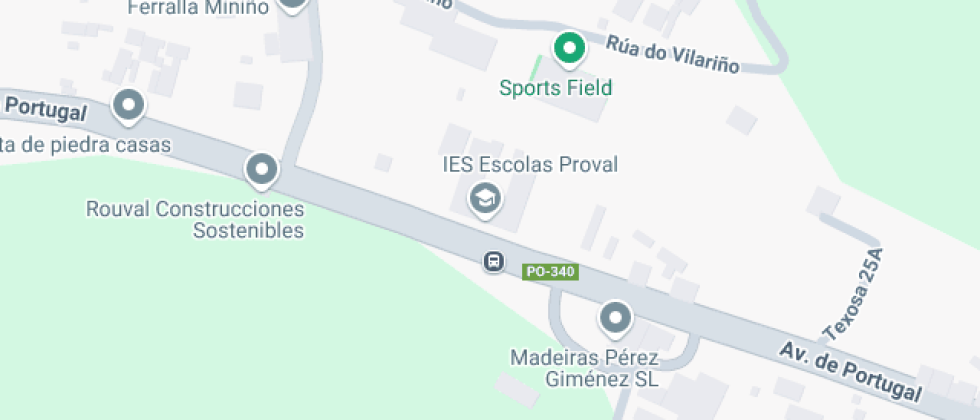Select the IES Escolas Proval school marker

tap(486, 199)
